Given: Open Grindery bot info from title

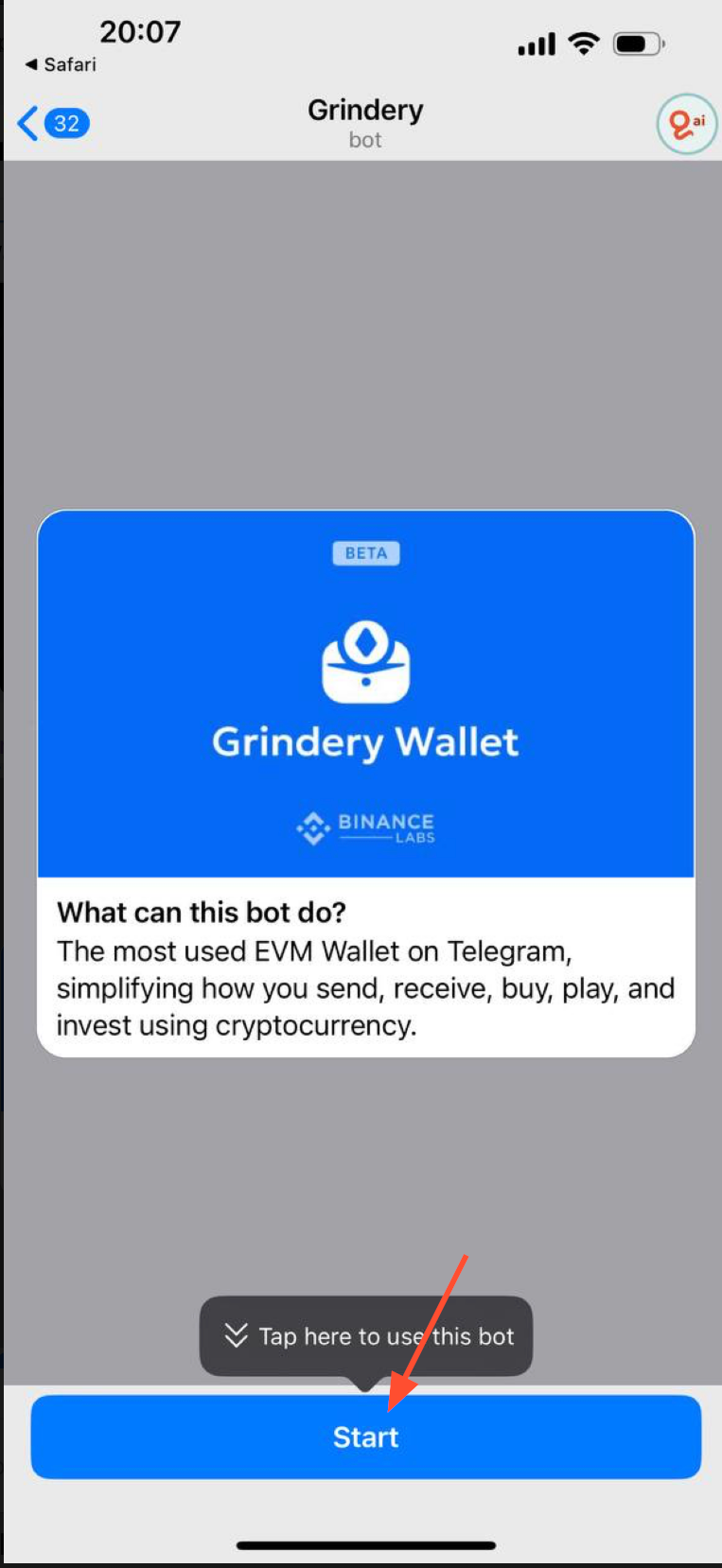Looking at the screenshot, I should click(x=365, y=123).
